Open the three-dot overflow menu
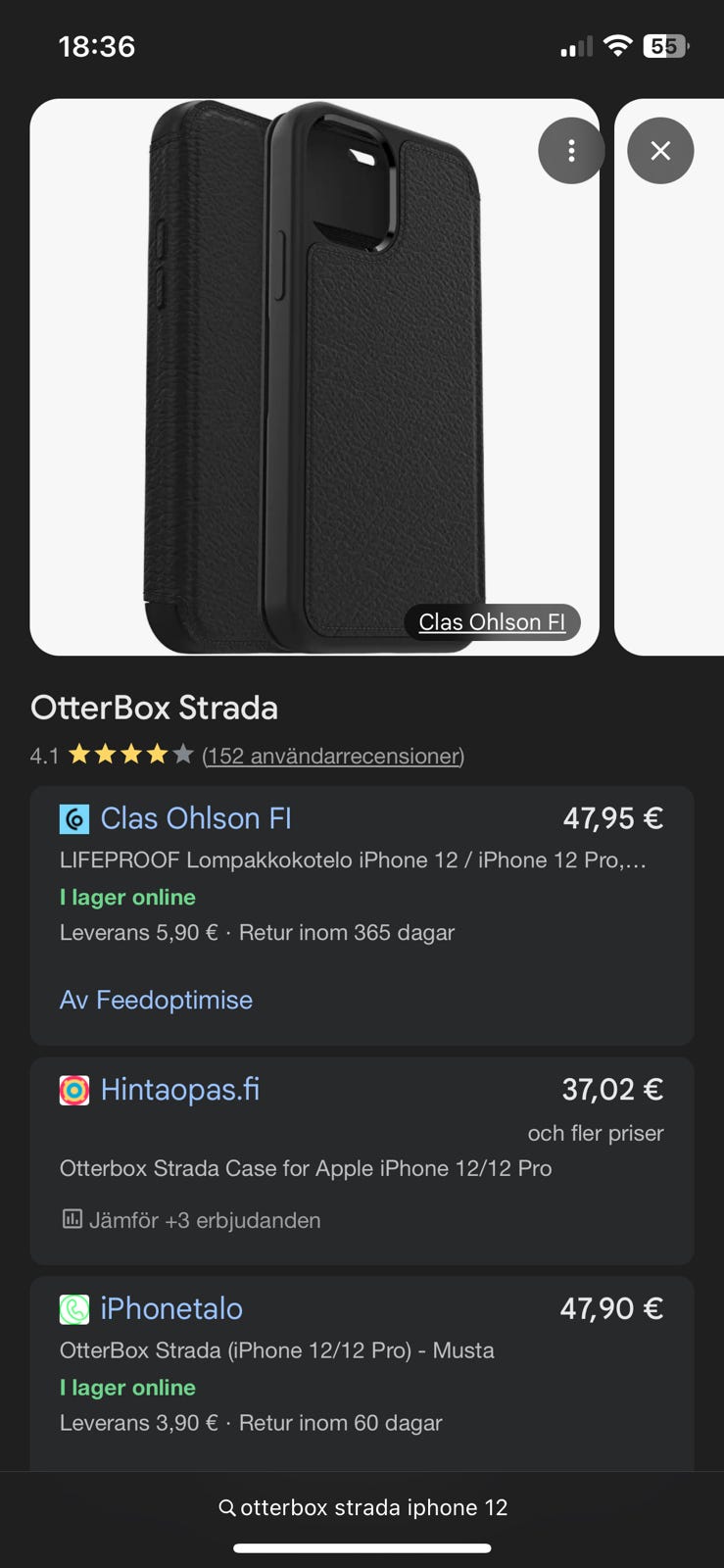Image resolution: width=724 pixels, height=1568 pixels. tap(571, 151)
